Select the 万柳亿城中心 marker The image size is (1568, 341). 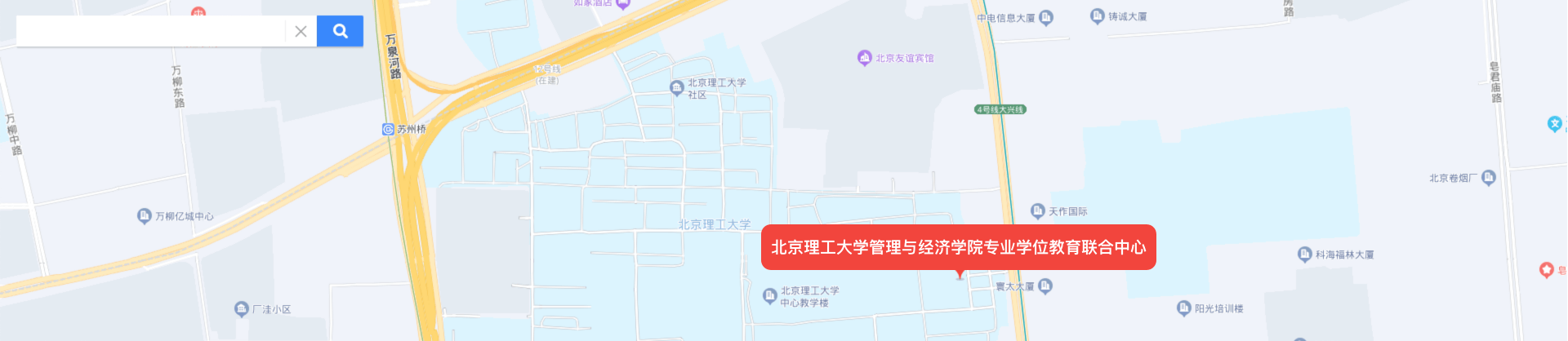pyautogui.click(x=144, y=216)
